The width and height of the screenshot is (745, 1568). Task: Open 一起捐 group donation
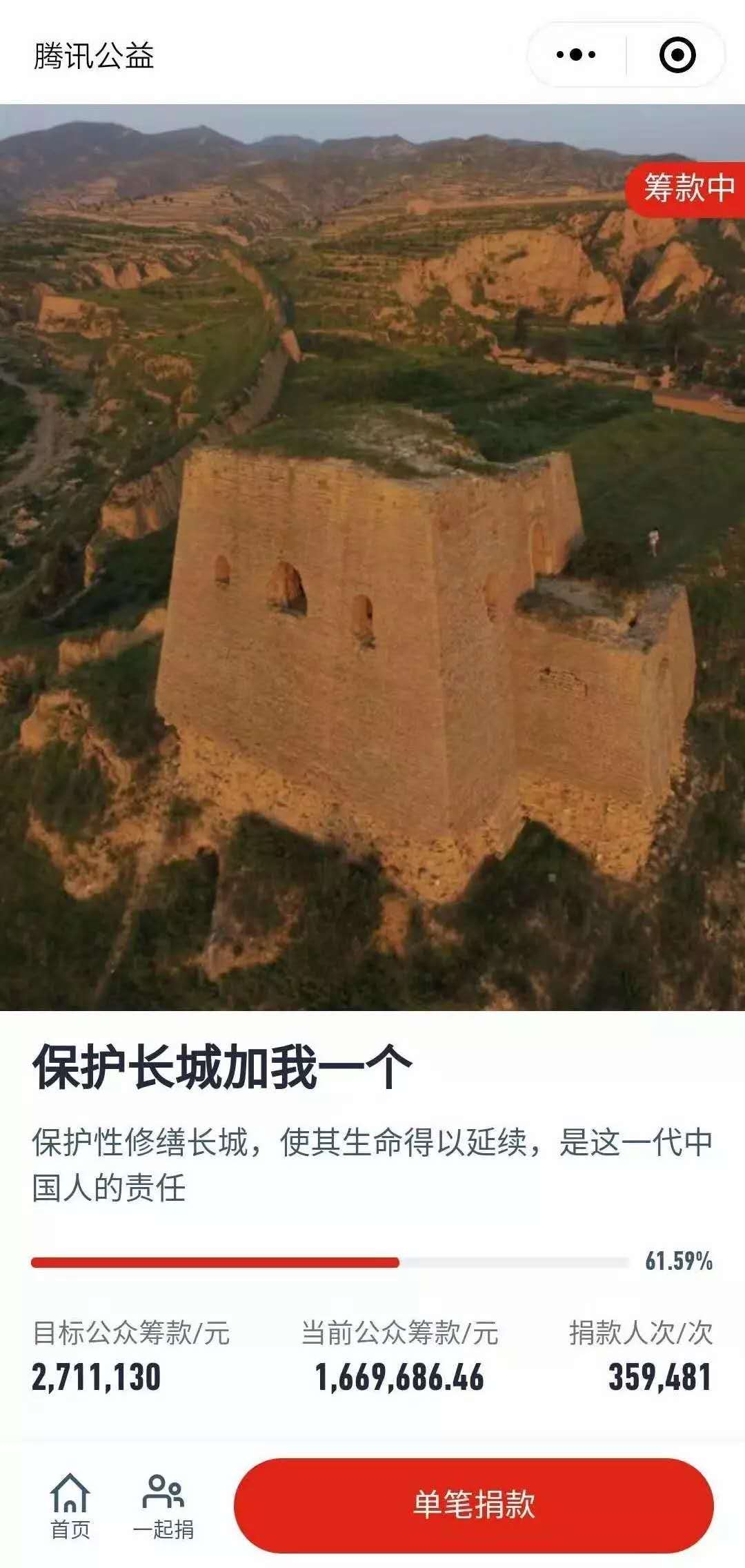click(163, 1506)
